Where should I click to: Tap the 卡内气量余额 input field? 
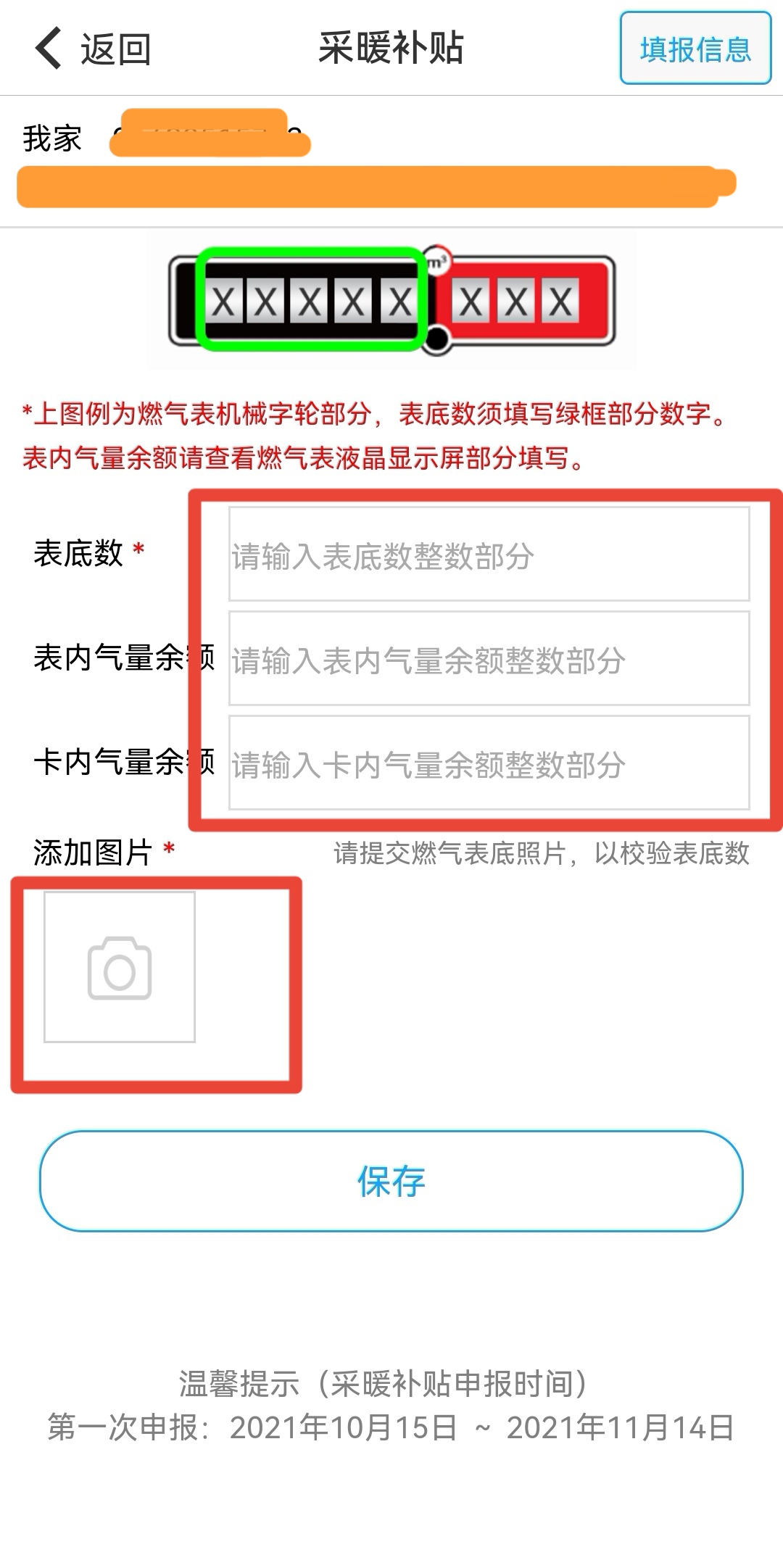(x=489, y=763)
